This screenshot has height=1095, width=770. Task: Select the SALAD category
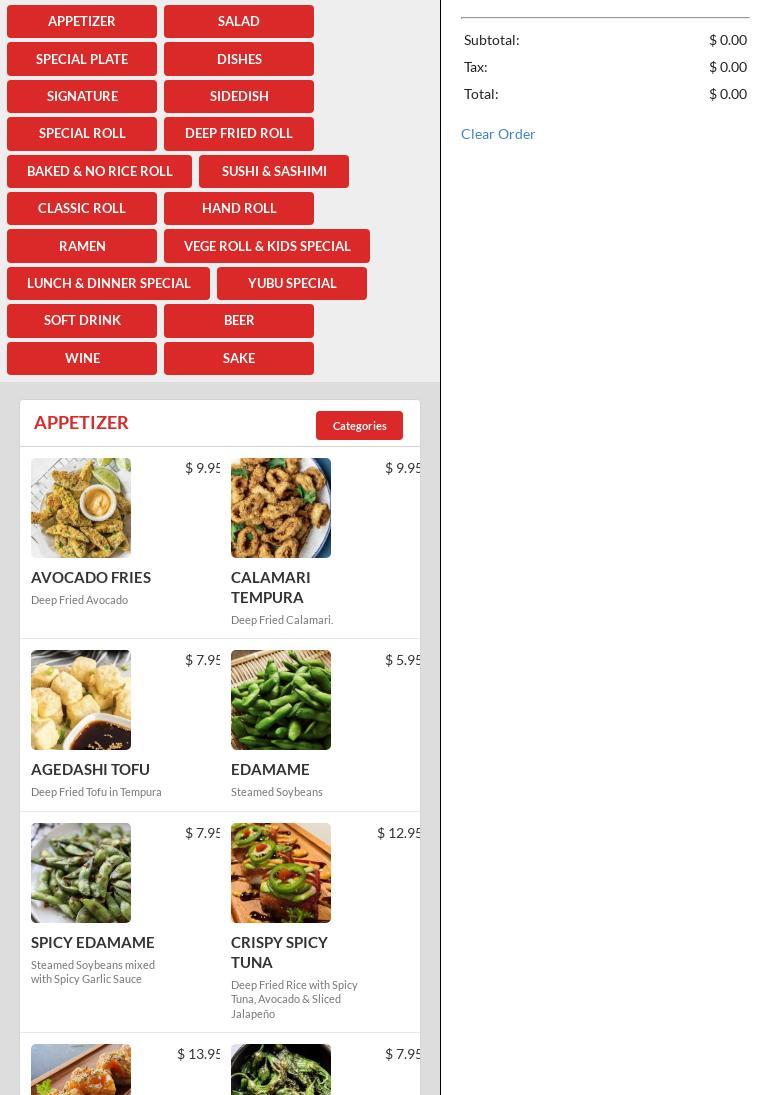pos(238,21)
